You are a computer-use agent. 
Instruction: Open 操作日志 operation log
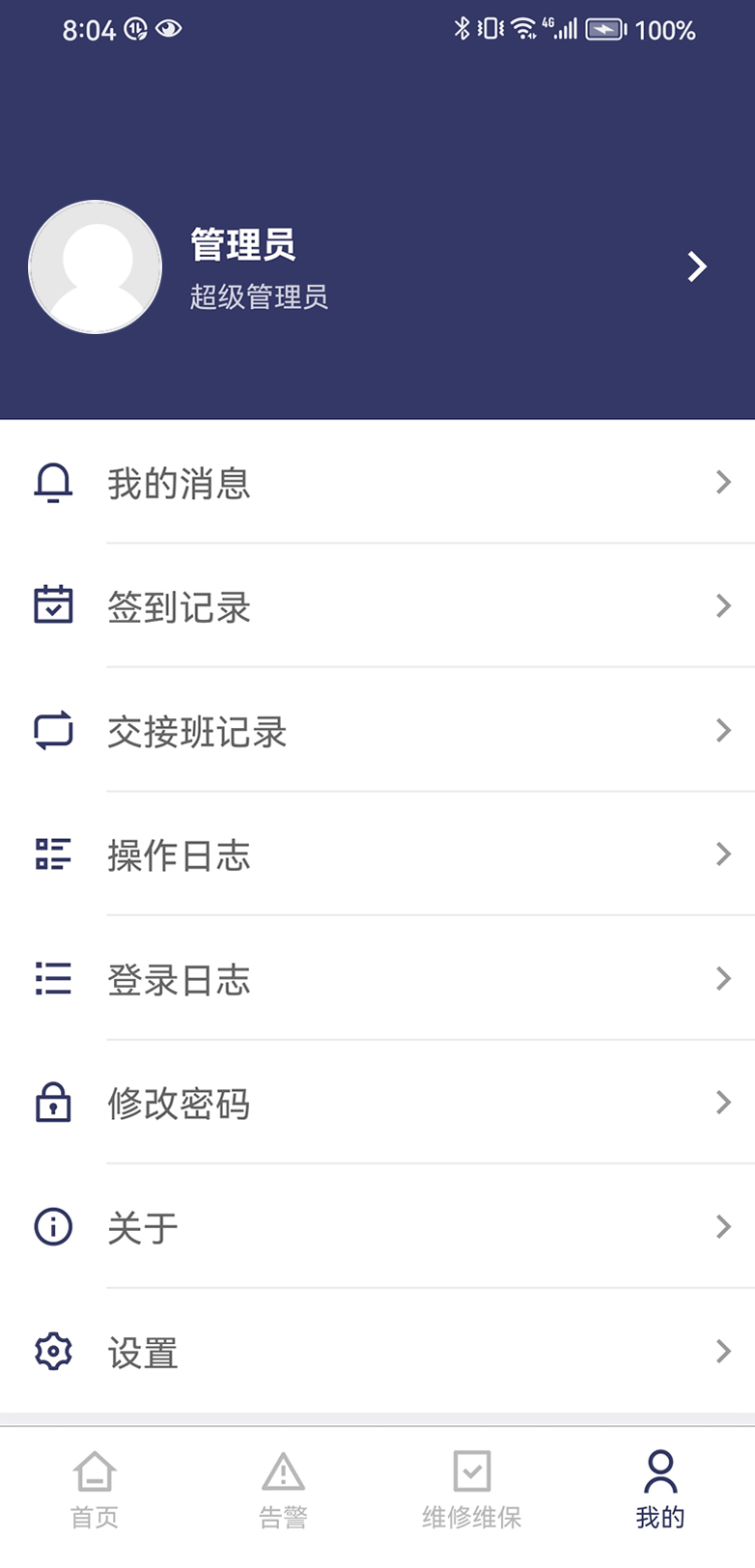click(377, 854)
